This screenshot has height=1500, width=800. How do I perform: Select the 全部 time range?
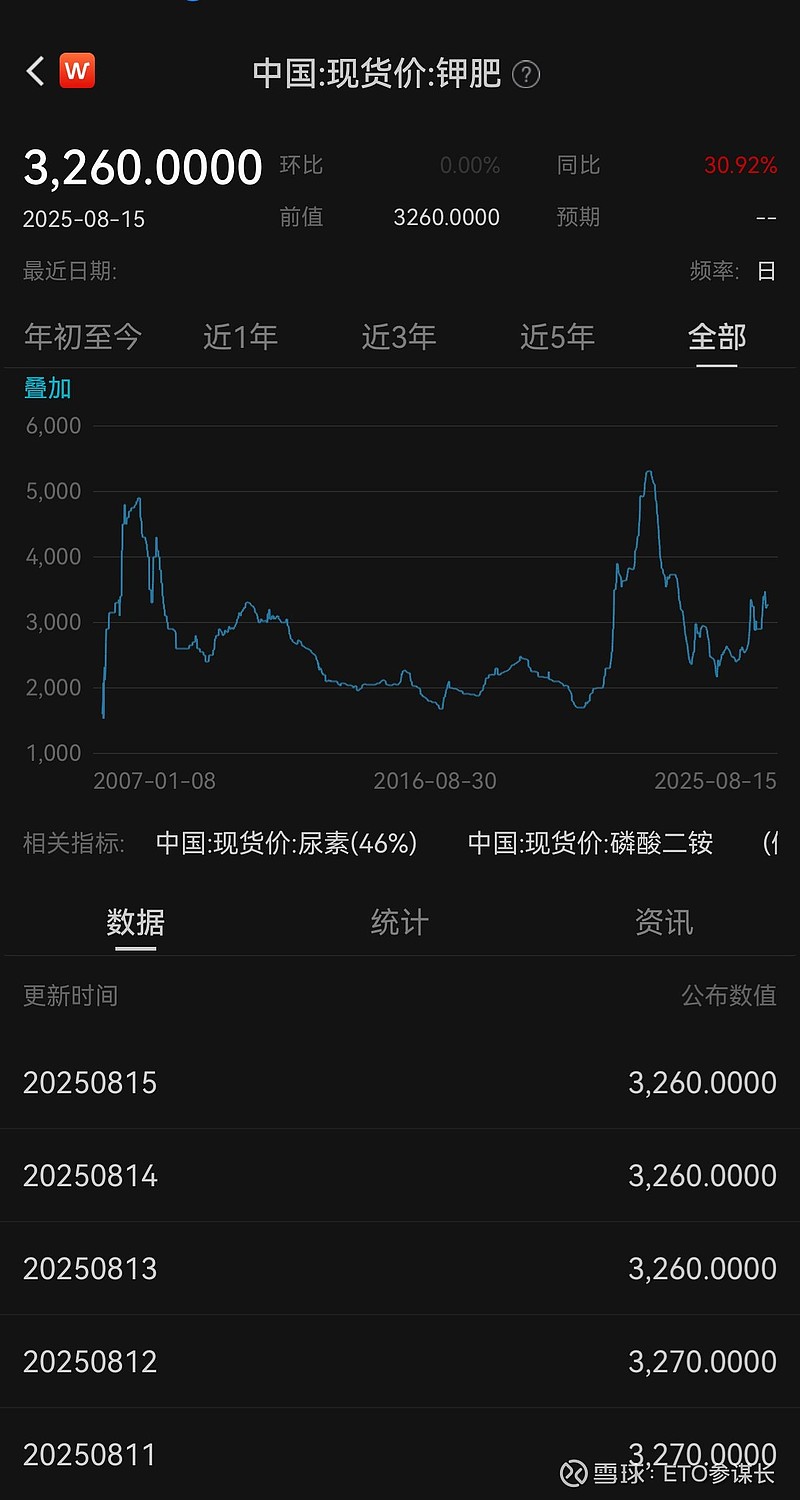click(x=717, y=337)
